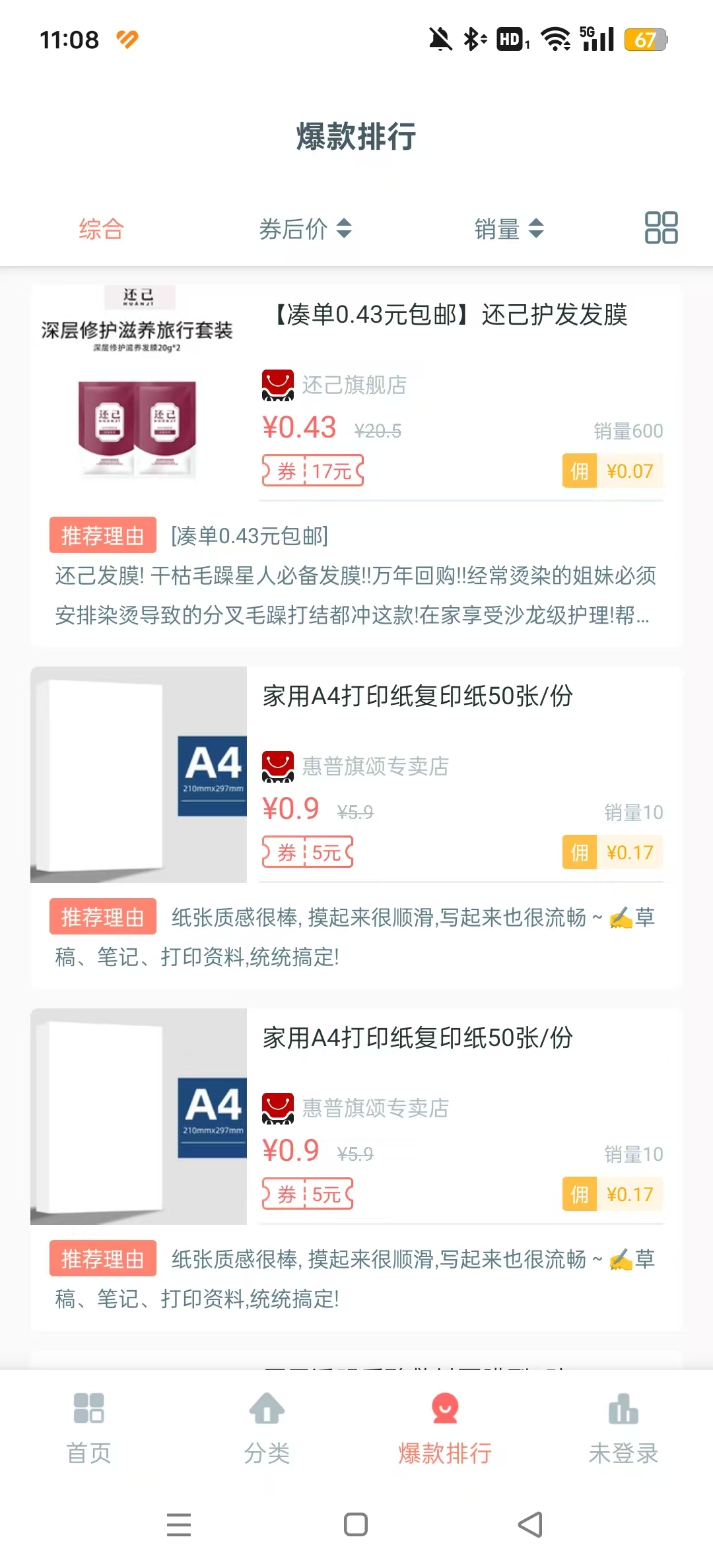This screenshot has height=1568, width=713.
Task: Sort products by 券后价
Action: point(304,229)
